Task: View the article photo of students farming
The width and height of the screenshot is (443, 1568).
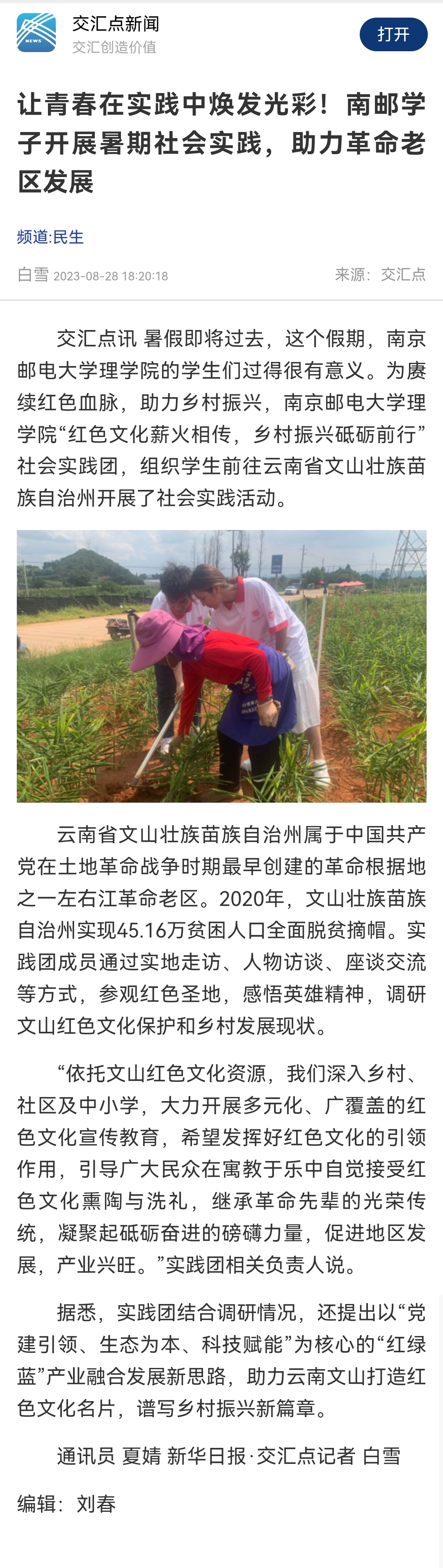Action: tap(221, 665)
